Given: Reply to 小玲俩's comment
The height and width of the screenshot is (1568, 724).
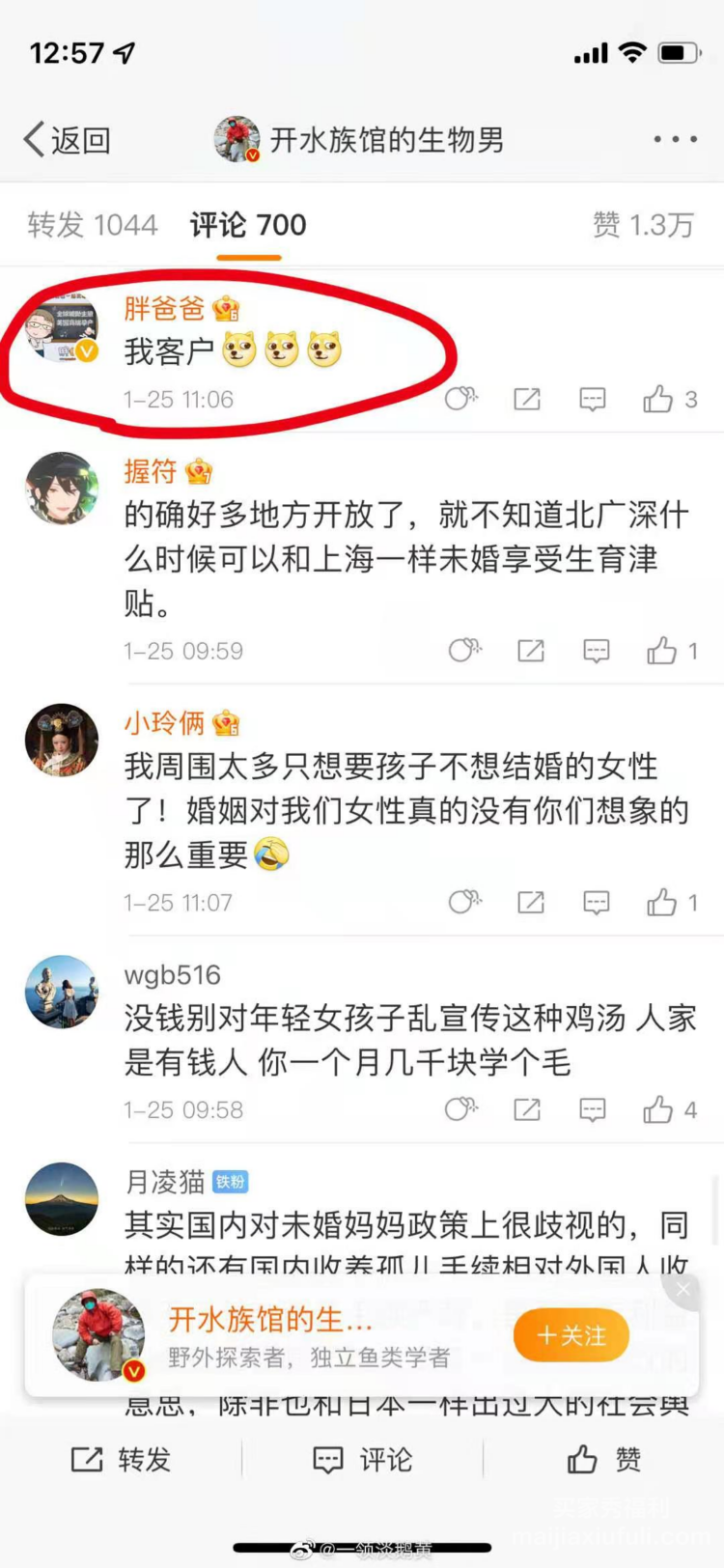Looking at the screenshot, I should (596, 903).
